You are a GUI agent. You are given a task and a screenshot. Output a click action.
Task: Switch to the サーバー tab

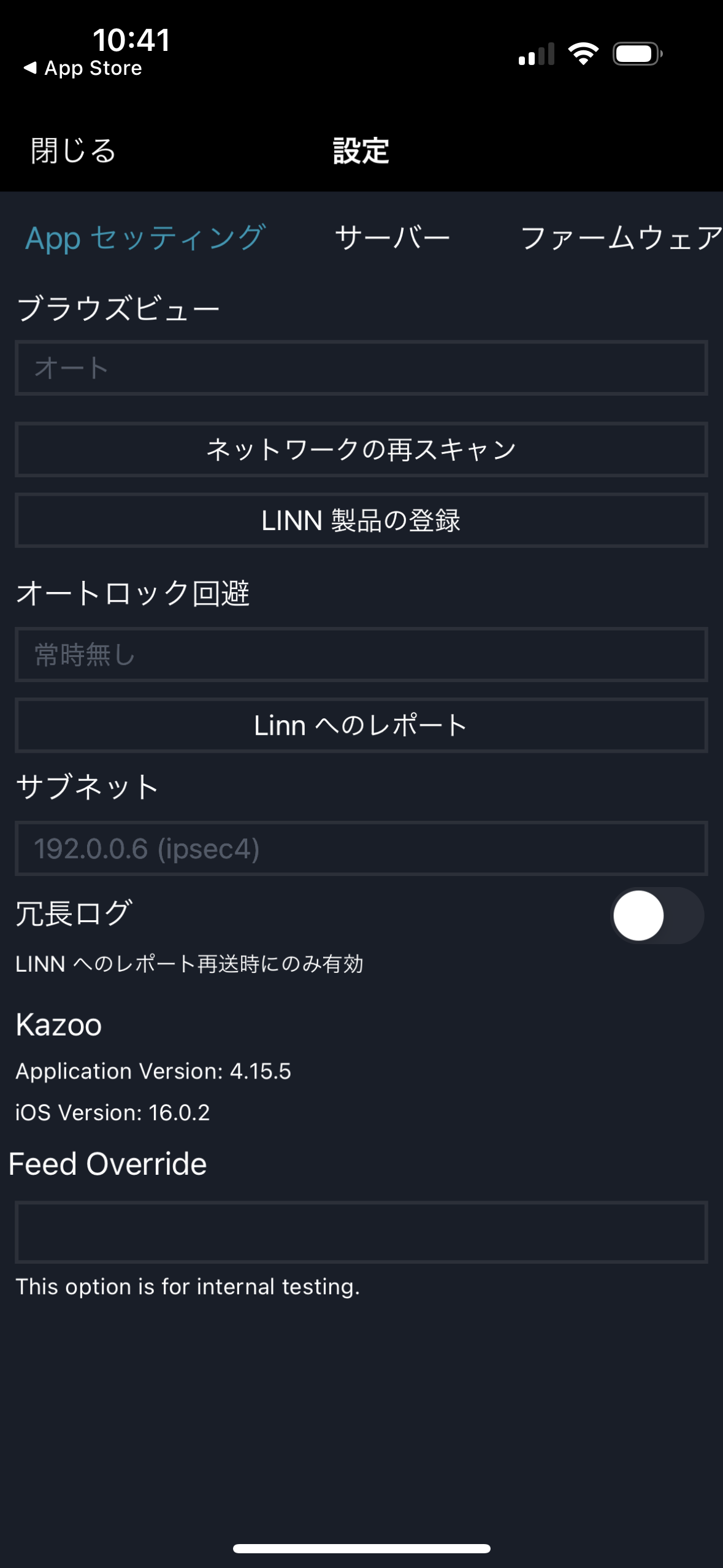(392, 237)
